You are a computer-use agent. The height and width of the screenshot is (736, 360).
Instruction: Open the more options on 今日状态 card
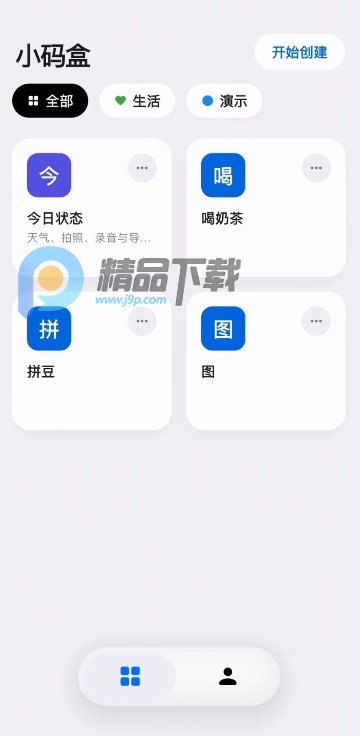(142, 168)
